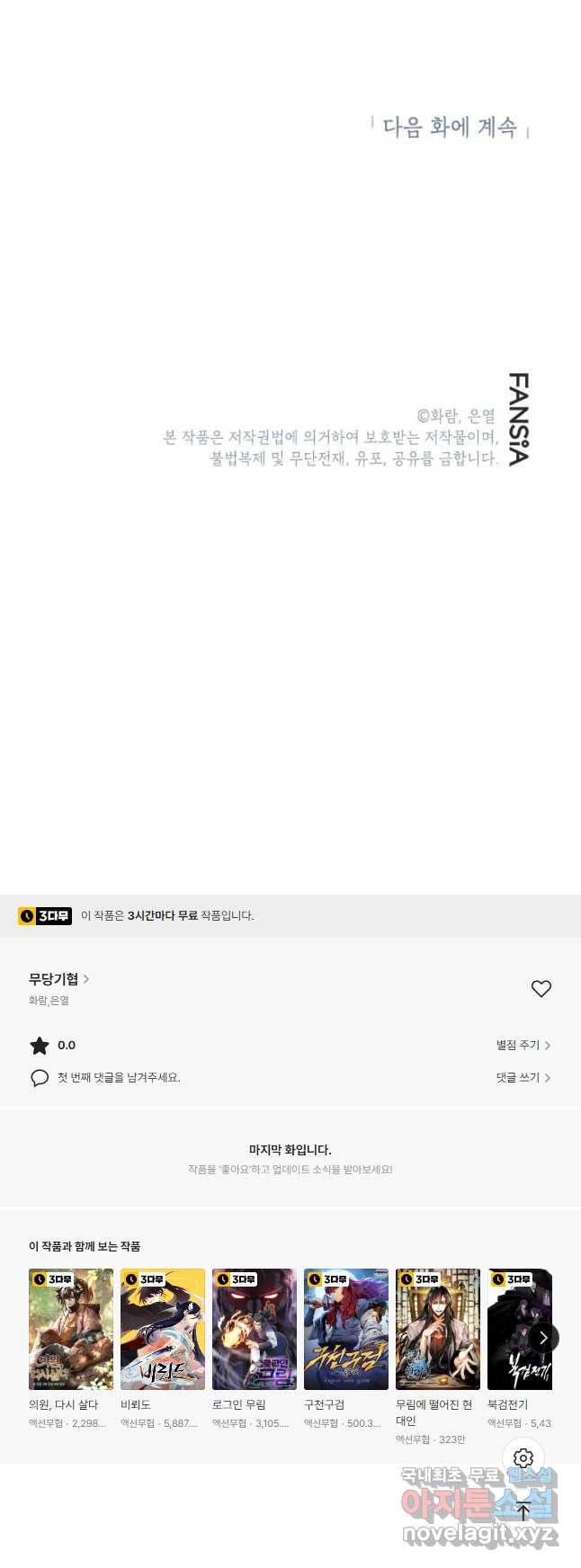Like this series with the heart icon
The height and width of the screenshot is (1568, 581).
pyautogui.click(x=541, y=988)
